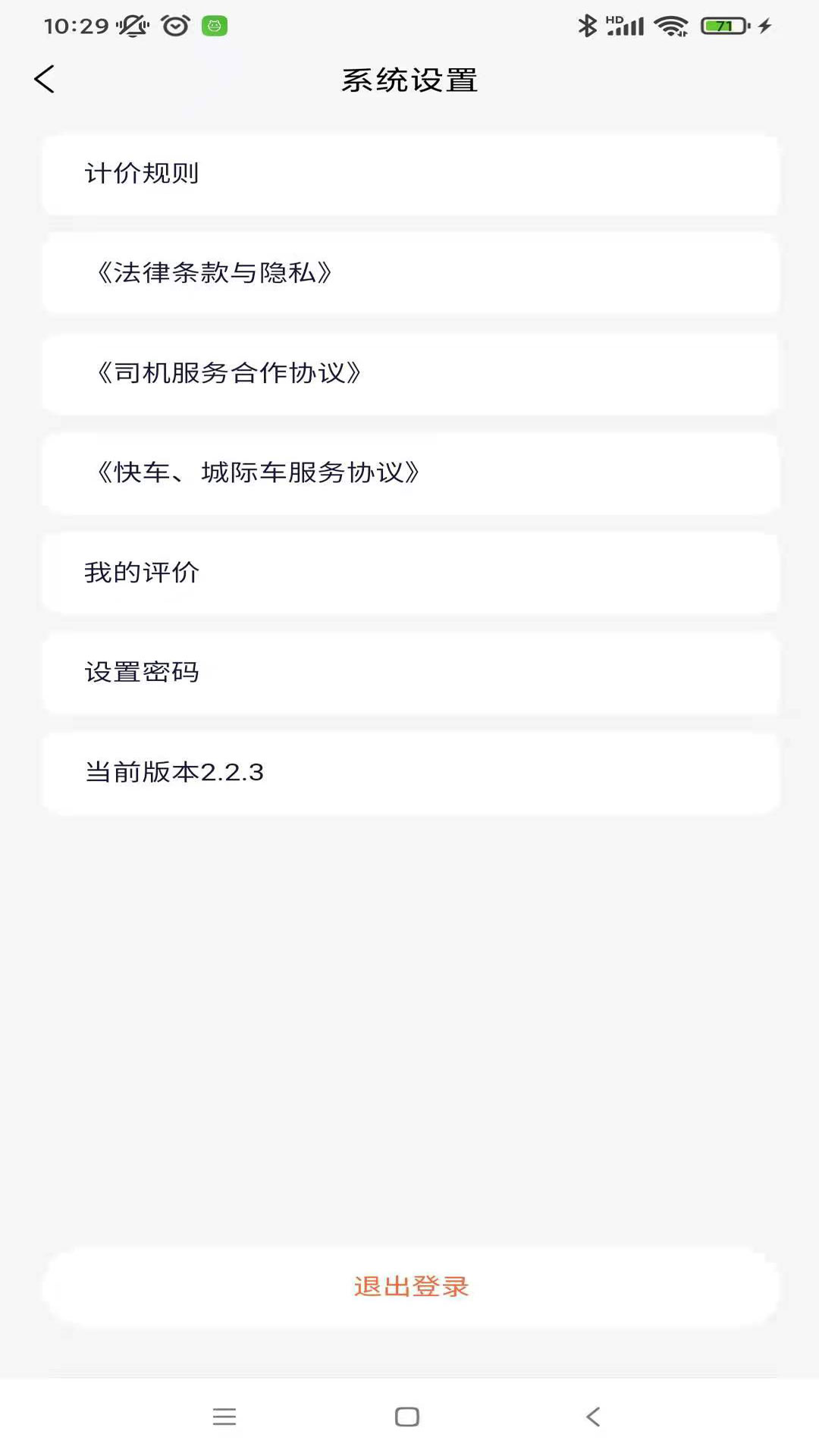
Task: Open 我的评价 my ratings entry
Action: click(x=409, y=573)
